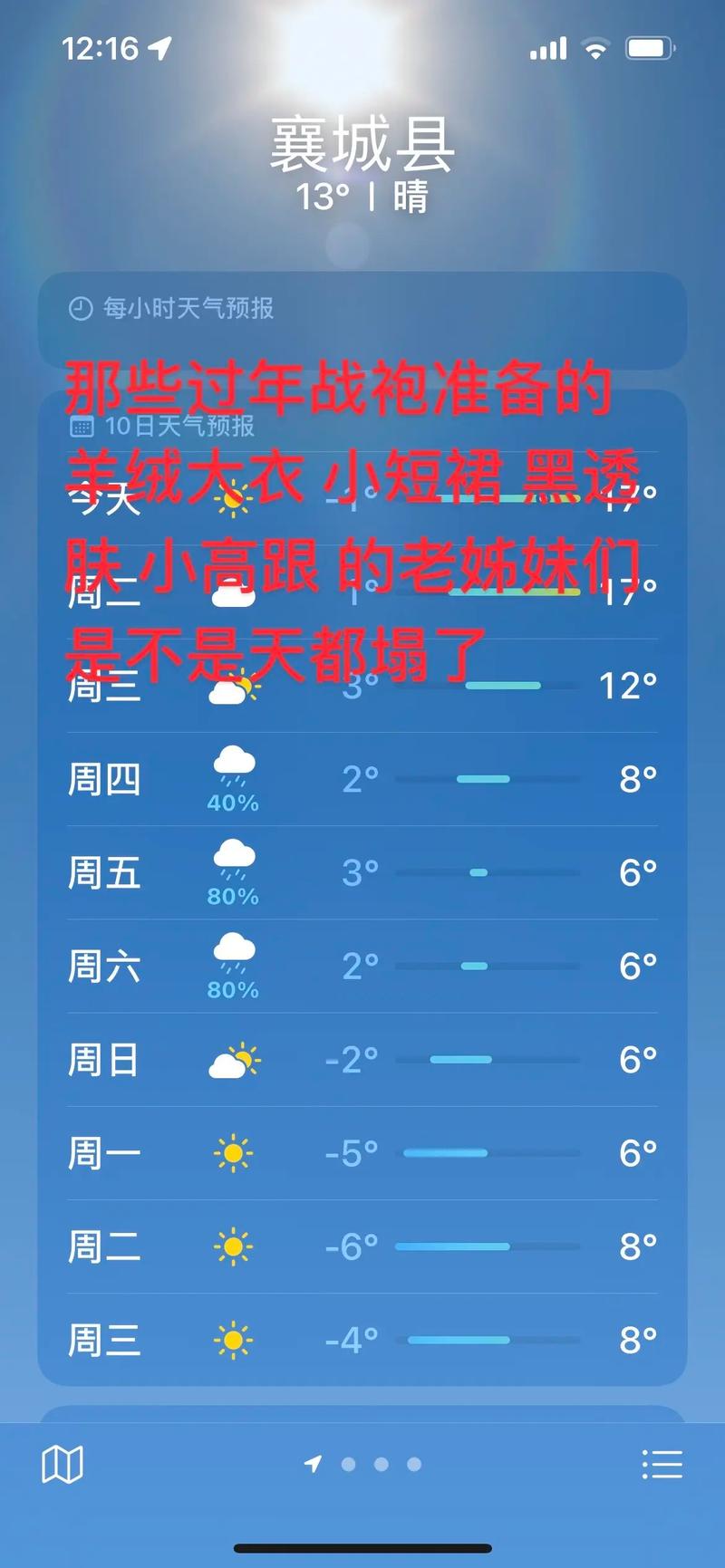Open the map view icon

63,1464
